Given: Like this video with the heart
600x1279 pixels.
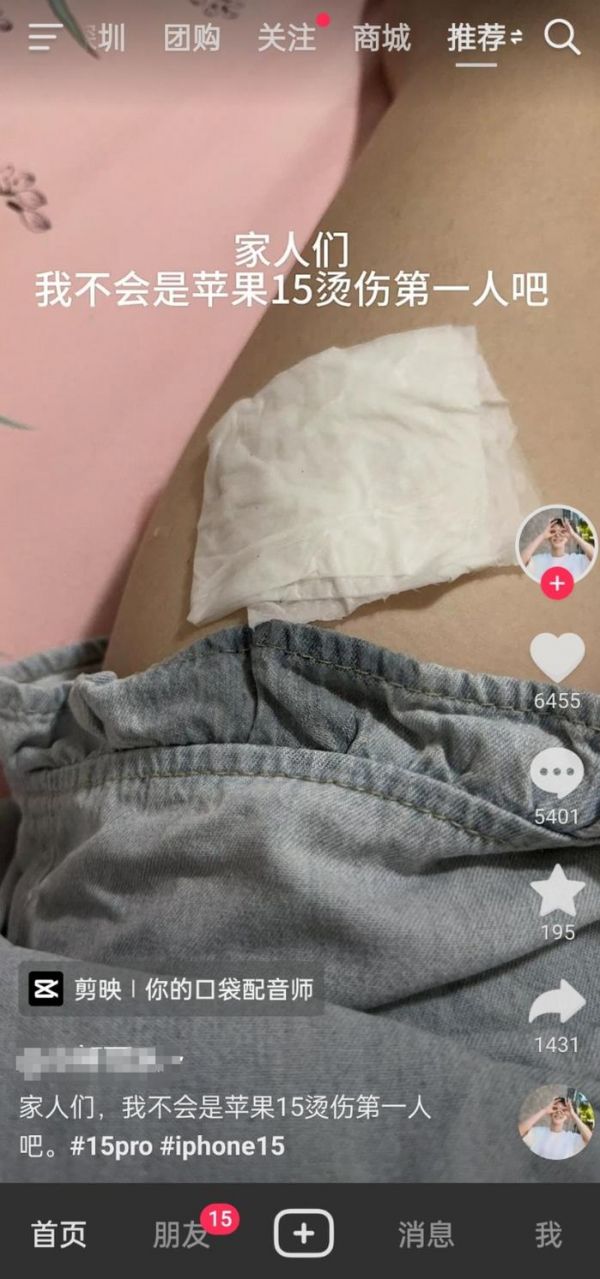Looking at the screenshot, I should pos(557,659).
